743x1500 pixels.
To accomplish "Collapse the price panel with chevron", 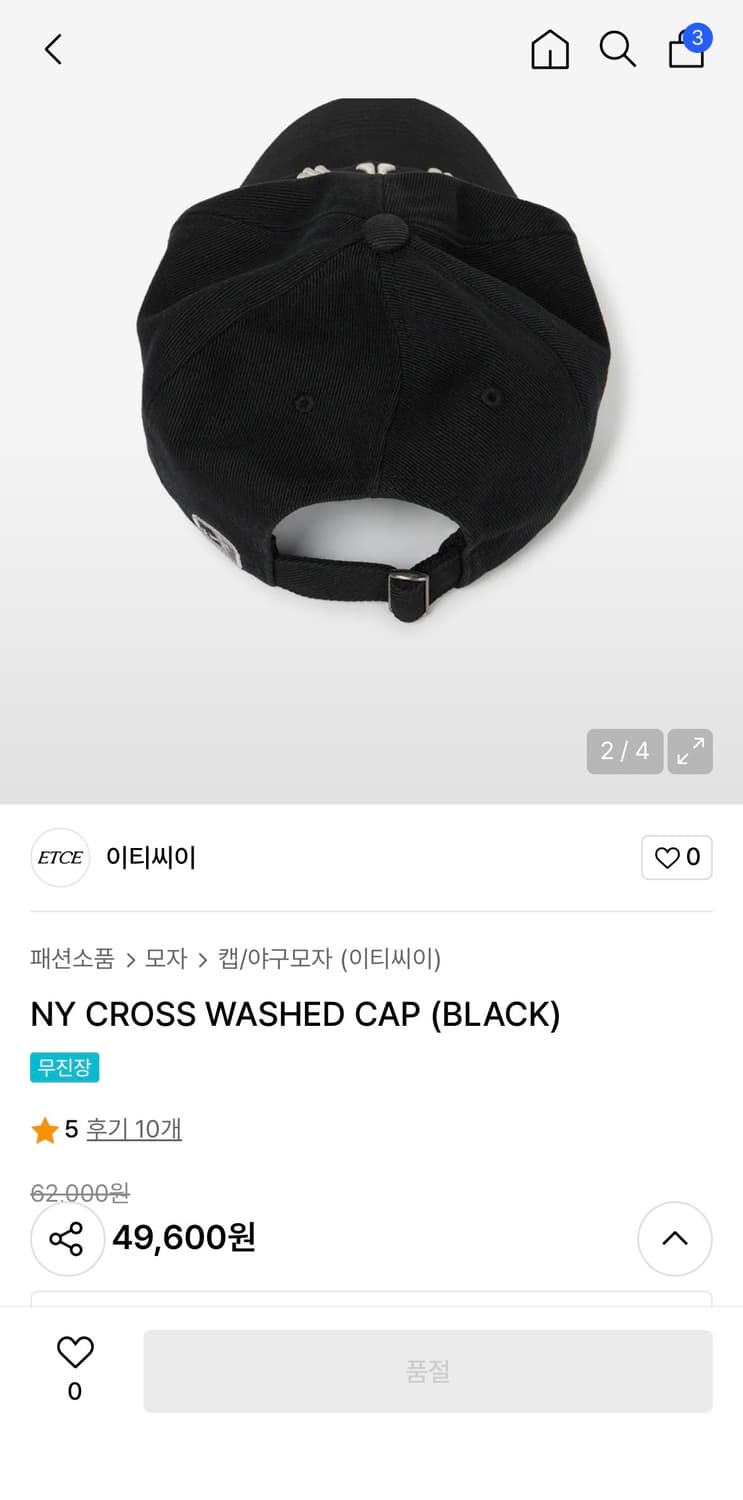I will click(675, 1238).
